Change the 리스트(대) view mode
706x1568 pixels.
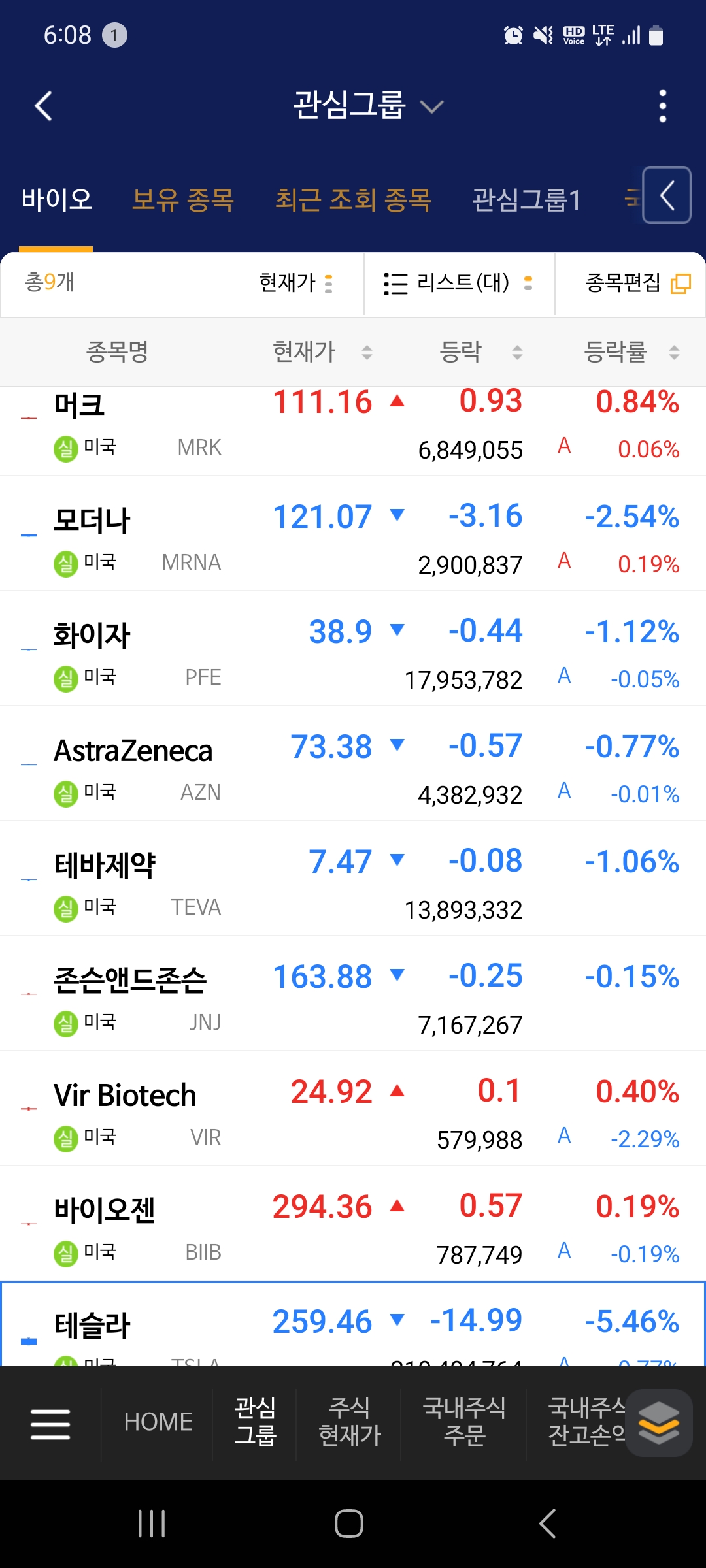tap(459, 284)
